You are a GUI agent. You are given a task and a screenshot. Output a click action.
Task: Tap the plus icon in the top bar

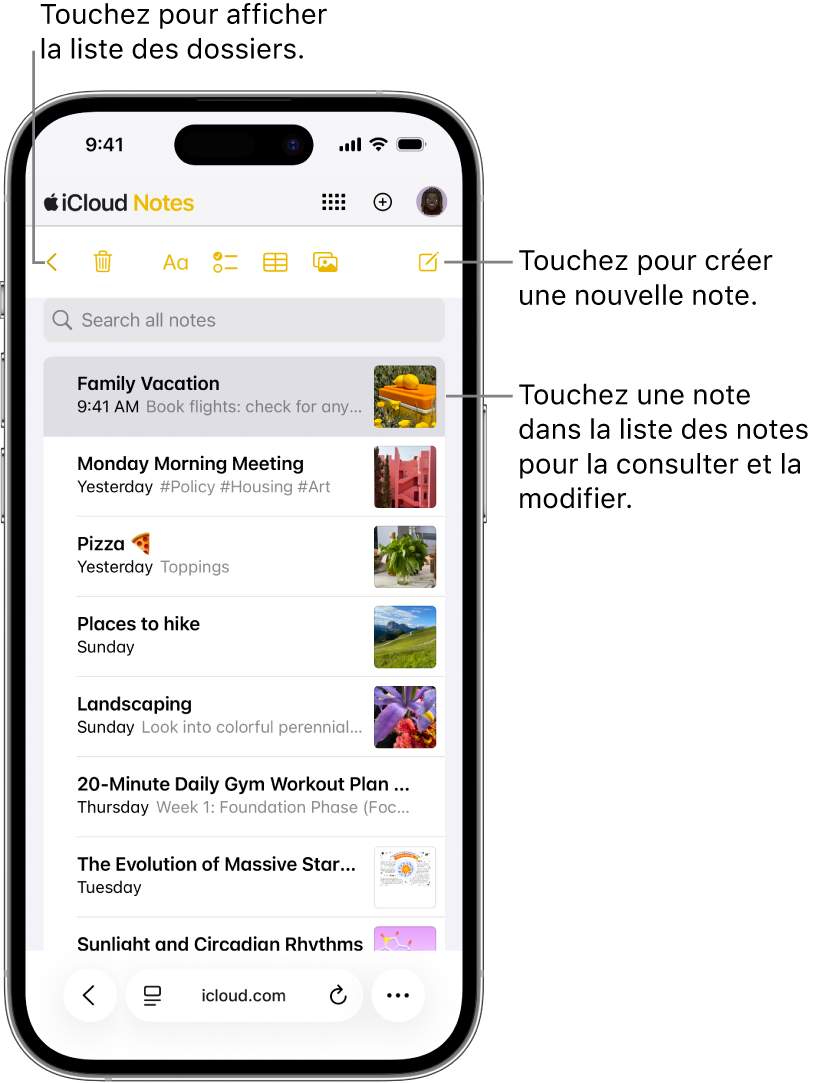382,202
